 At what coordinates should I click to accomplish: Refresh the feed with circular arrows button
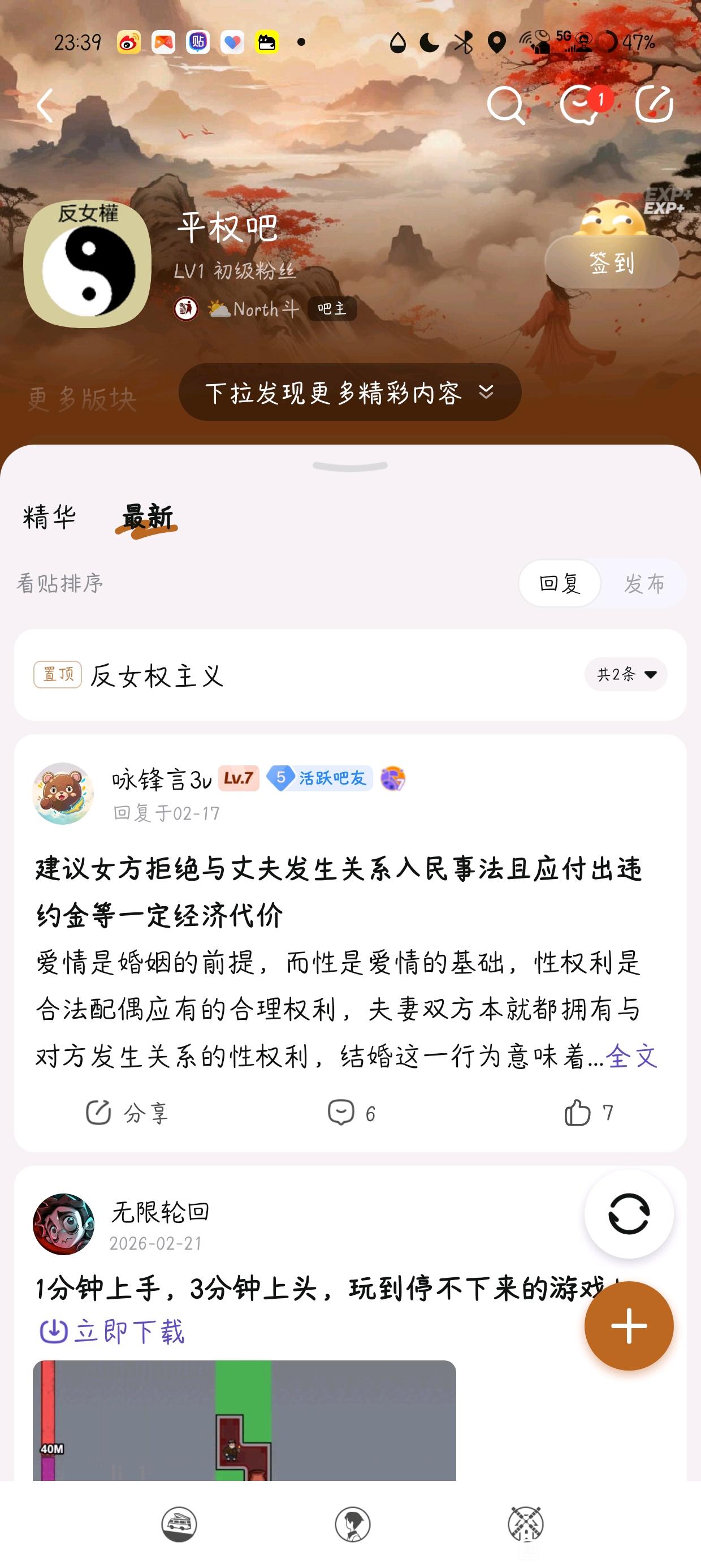[629, 1214]
